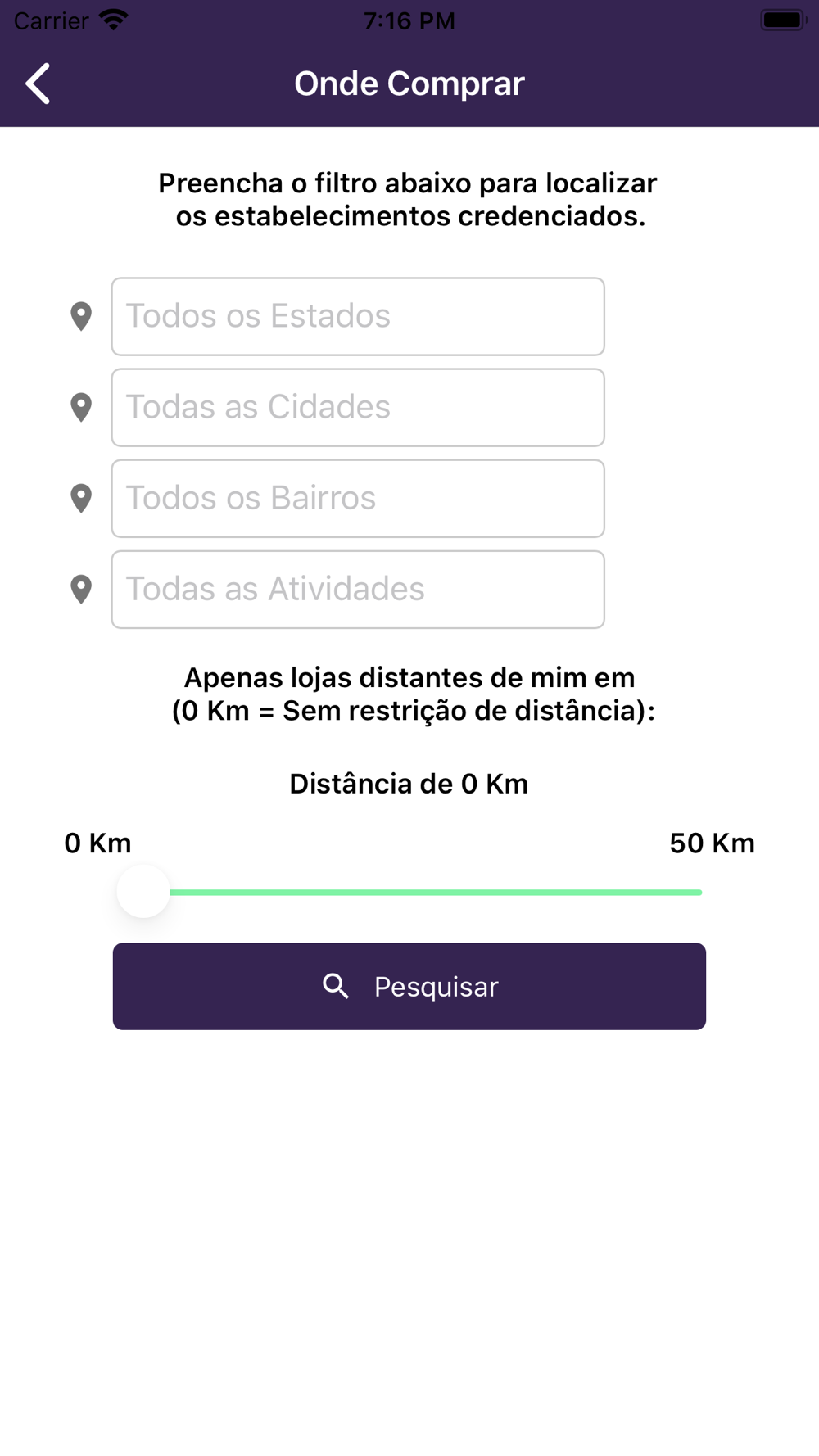Open the Todas as Cidades field
The width and height of the screenshot is (819, 1456).
click(x=358, y=407)
